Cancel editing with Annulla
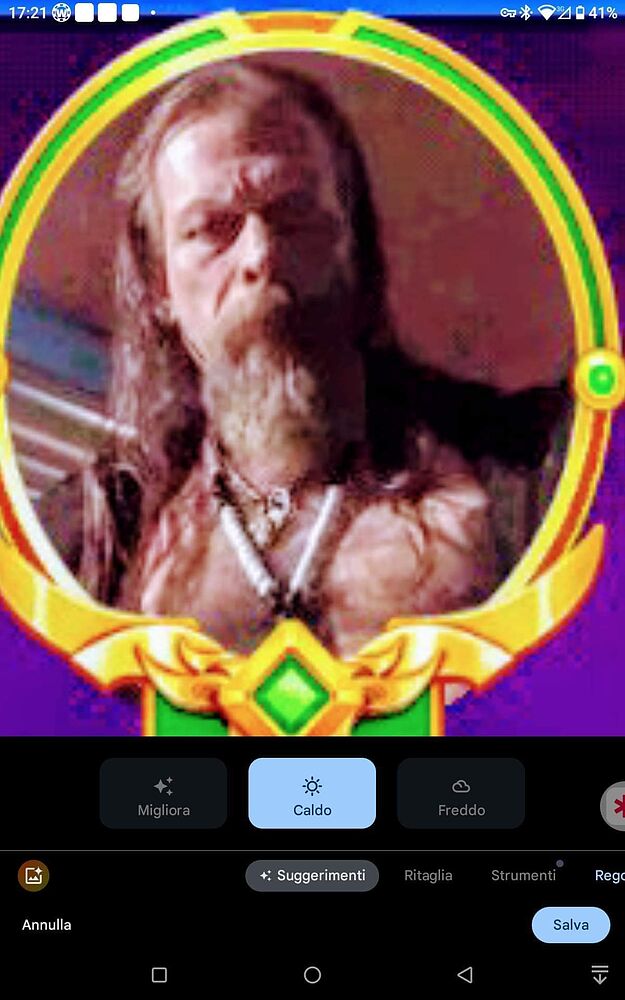625x1000 pixels. click(47, 925)
